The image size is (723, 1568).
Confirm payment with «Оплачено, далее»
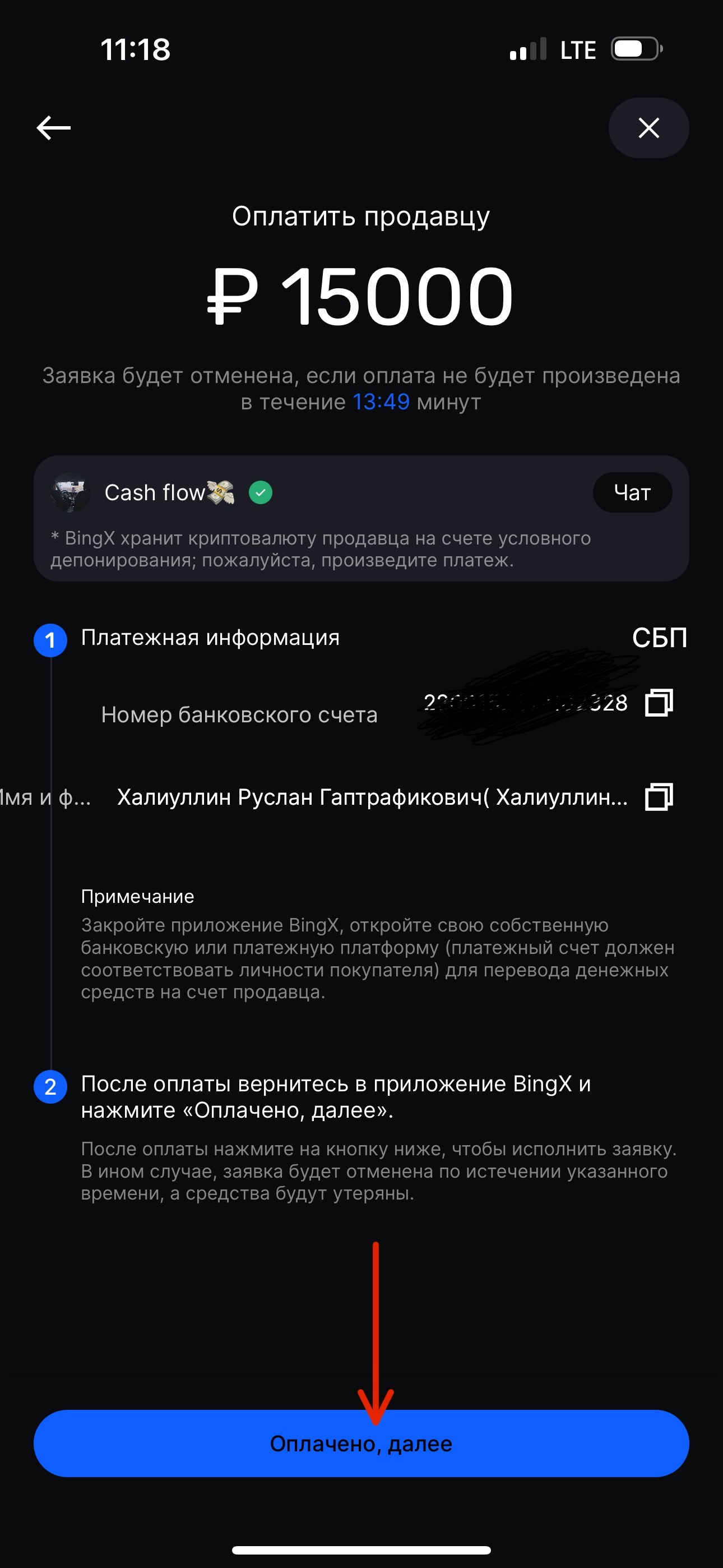[x=361, y=1443]
